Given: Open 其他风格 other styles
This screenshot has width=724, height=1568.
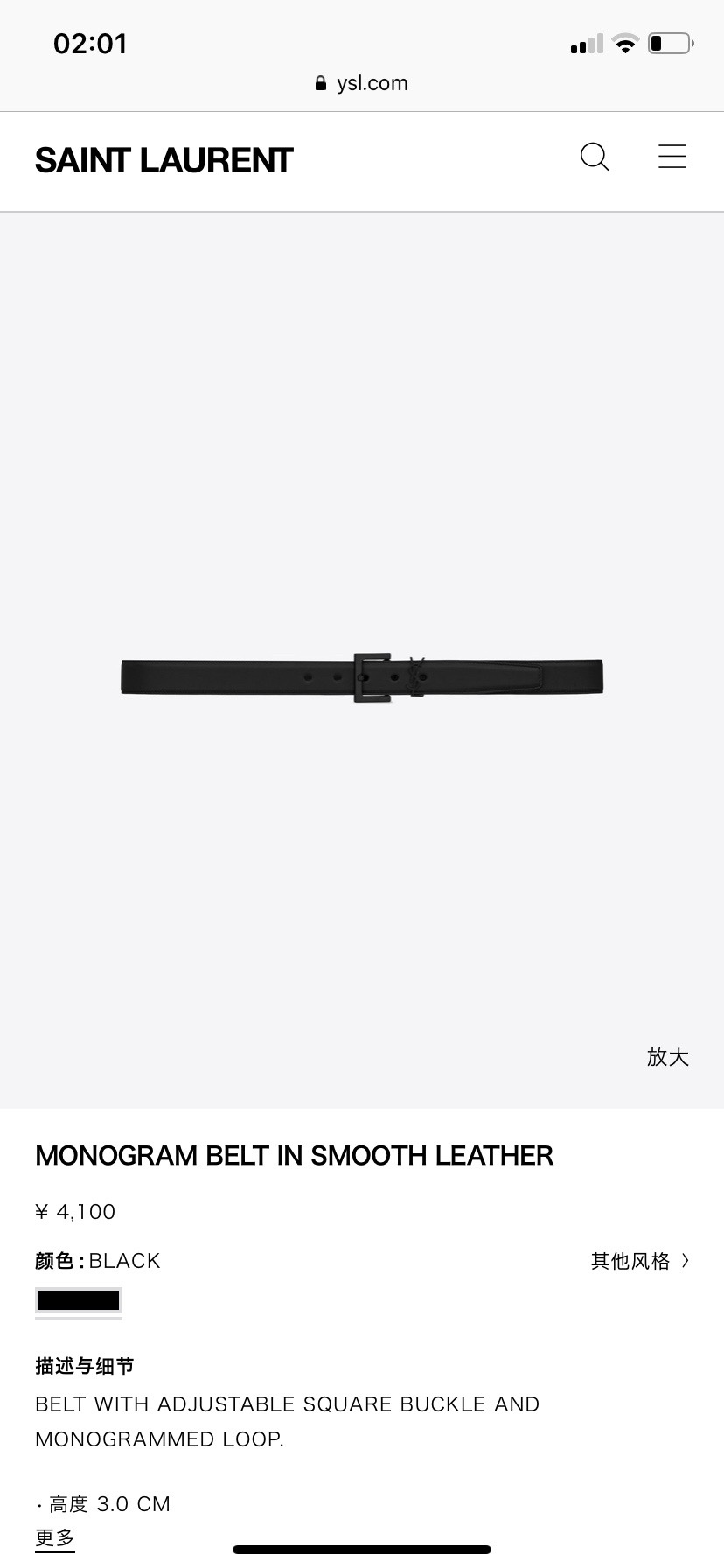Looking at the screenshot, I should tap(639, 1261).
